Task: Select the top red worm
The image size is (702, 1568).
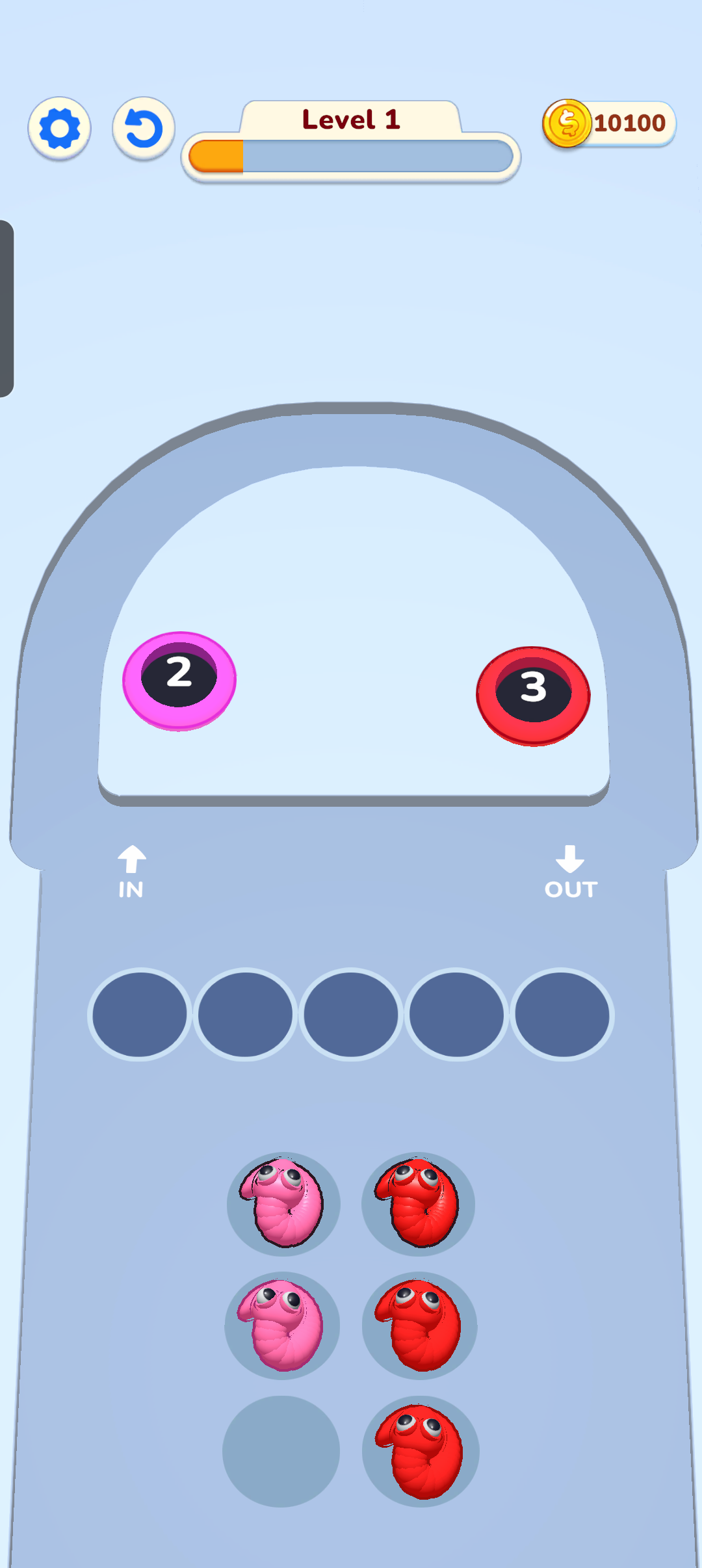Action: (x=419, y=1203)
